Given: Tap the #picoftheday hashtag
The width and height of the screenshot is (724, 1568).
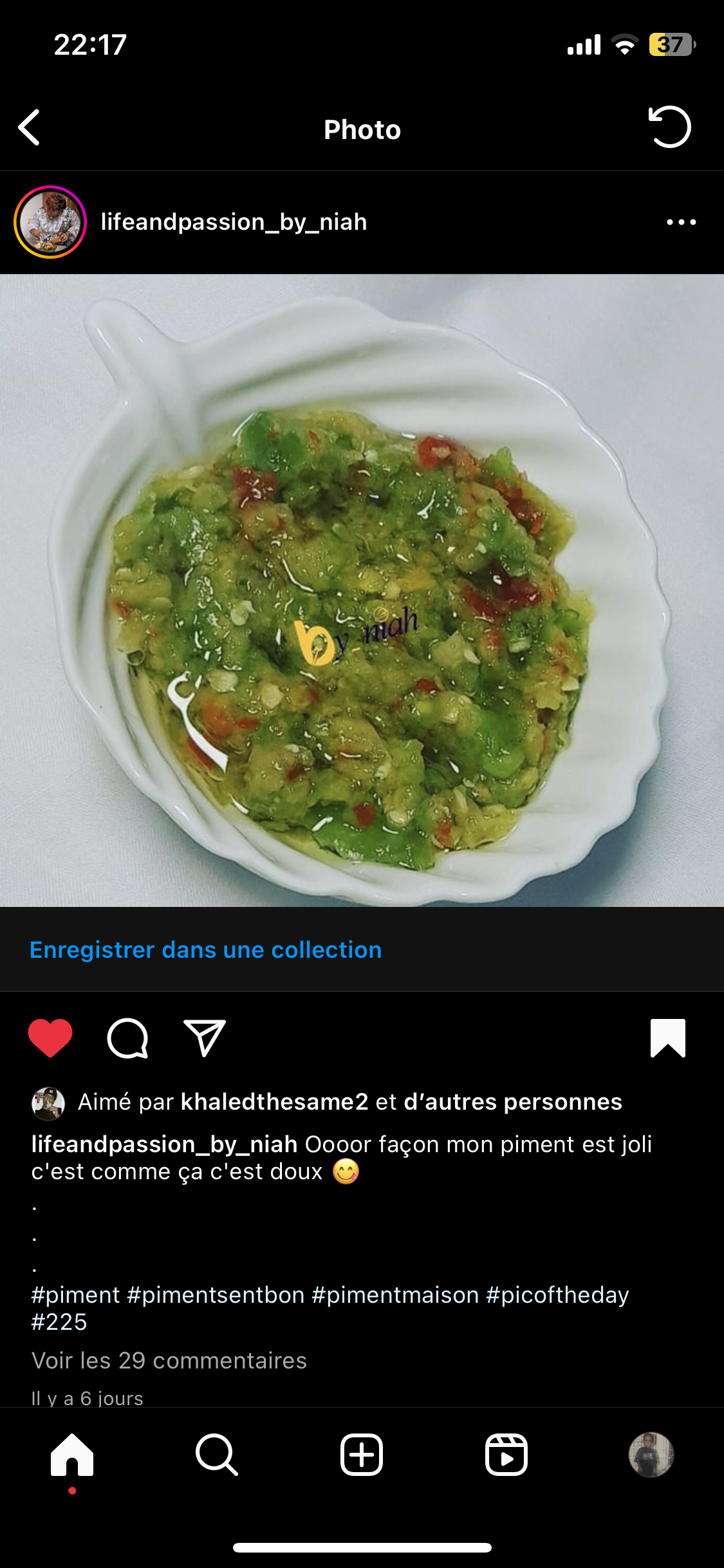Looking at the screenshot, I should (x=557, y=1294).
